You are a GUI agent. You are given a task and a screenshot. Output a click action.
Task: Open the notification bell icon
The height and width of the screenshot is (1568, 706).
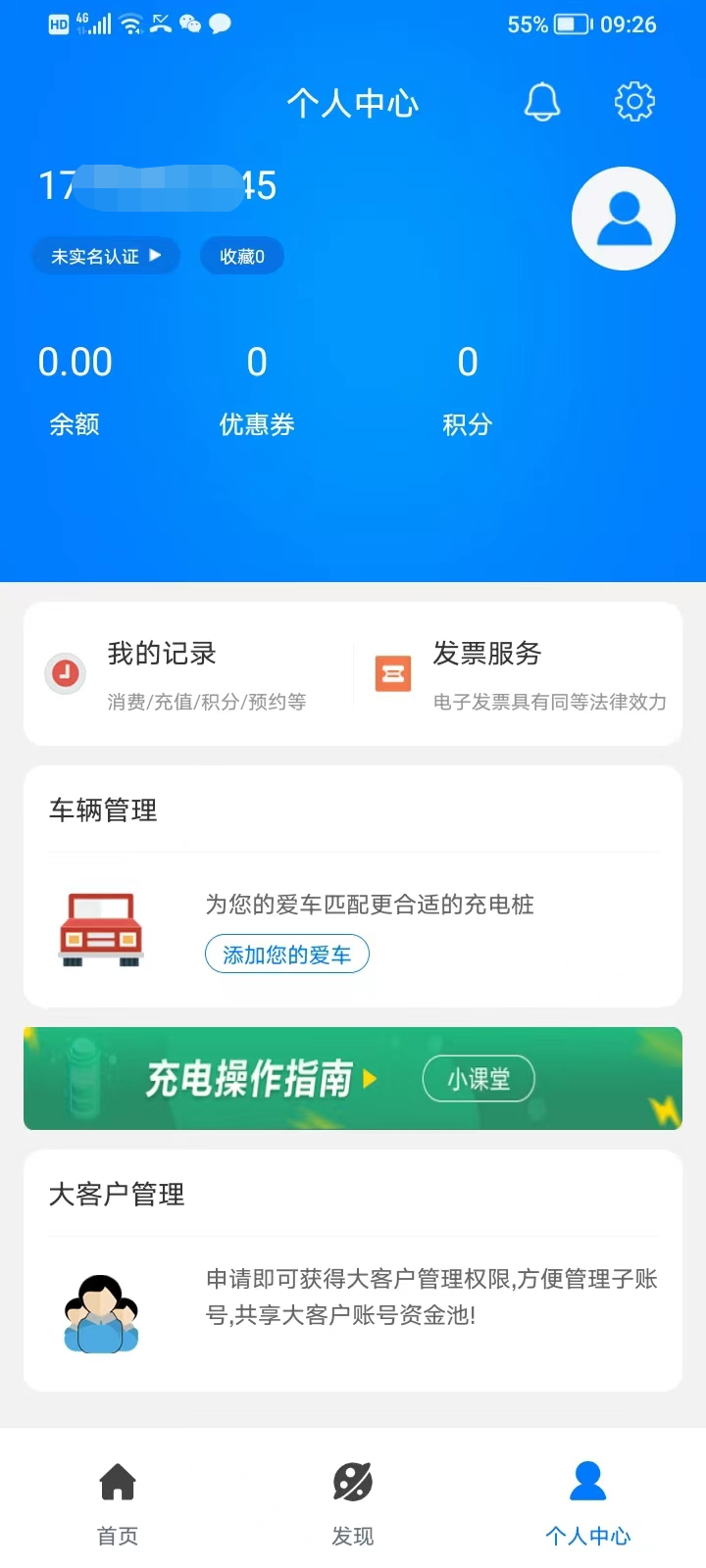(543, 101)
